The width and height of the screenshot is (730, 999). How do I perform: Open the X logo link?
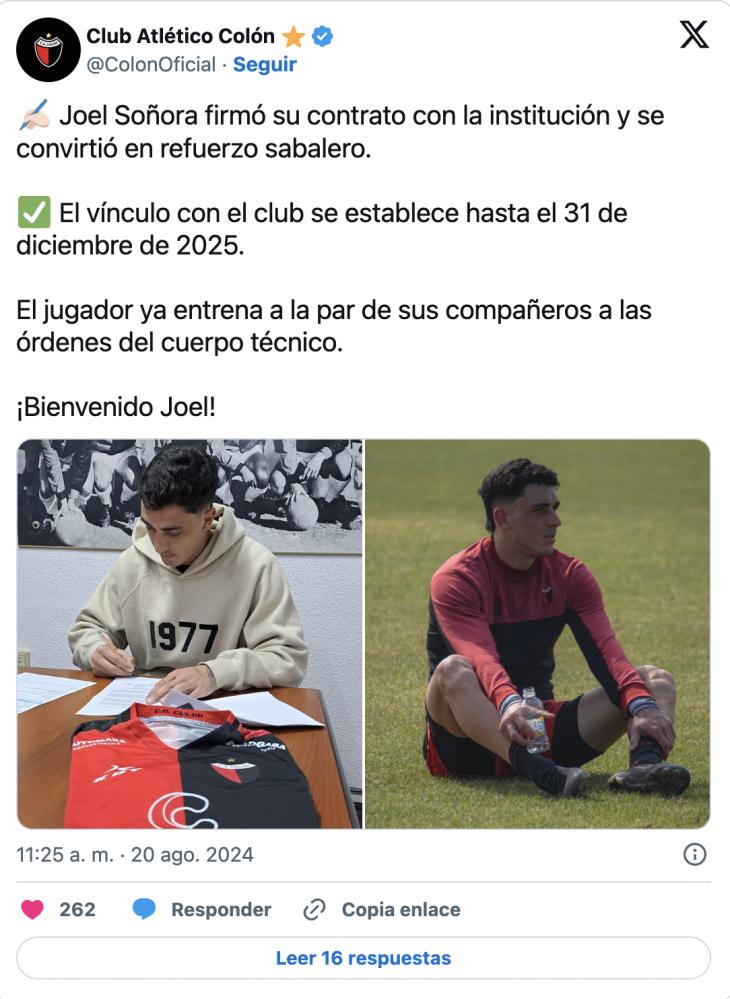(693, 35)
